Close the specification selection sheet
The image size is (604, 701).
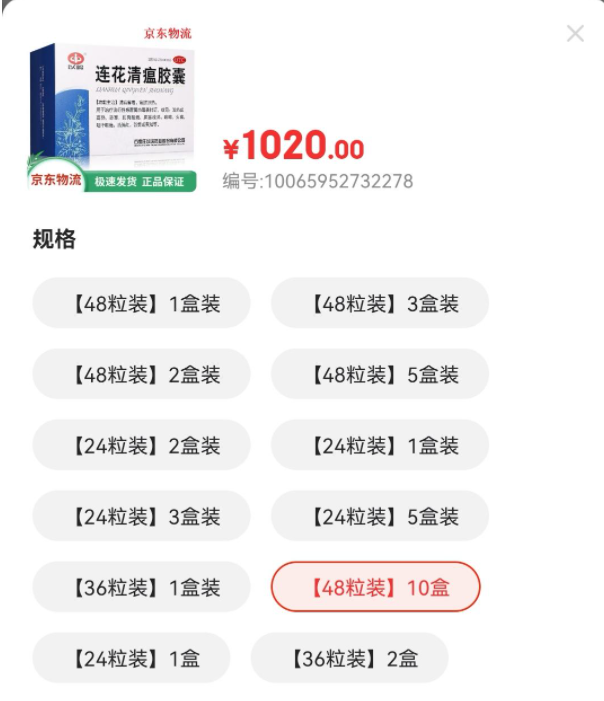[x=575, y=34]
